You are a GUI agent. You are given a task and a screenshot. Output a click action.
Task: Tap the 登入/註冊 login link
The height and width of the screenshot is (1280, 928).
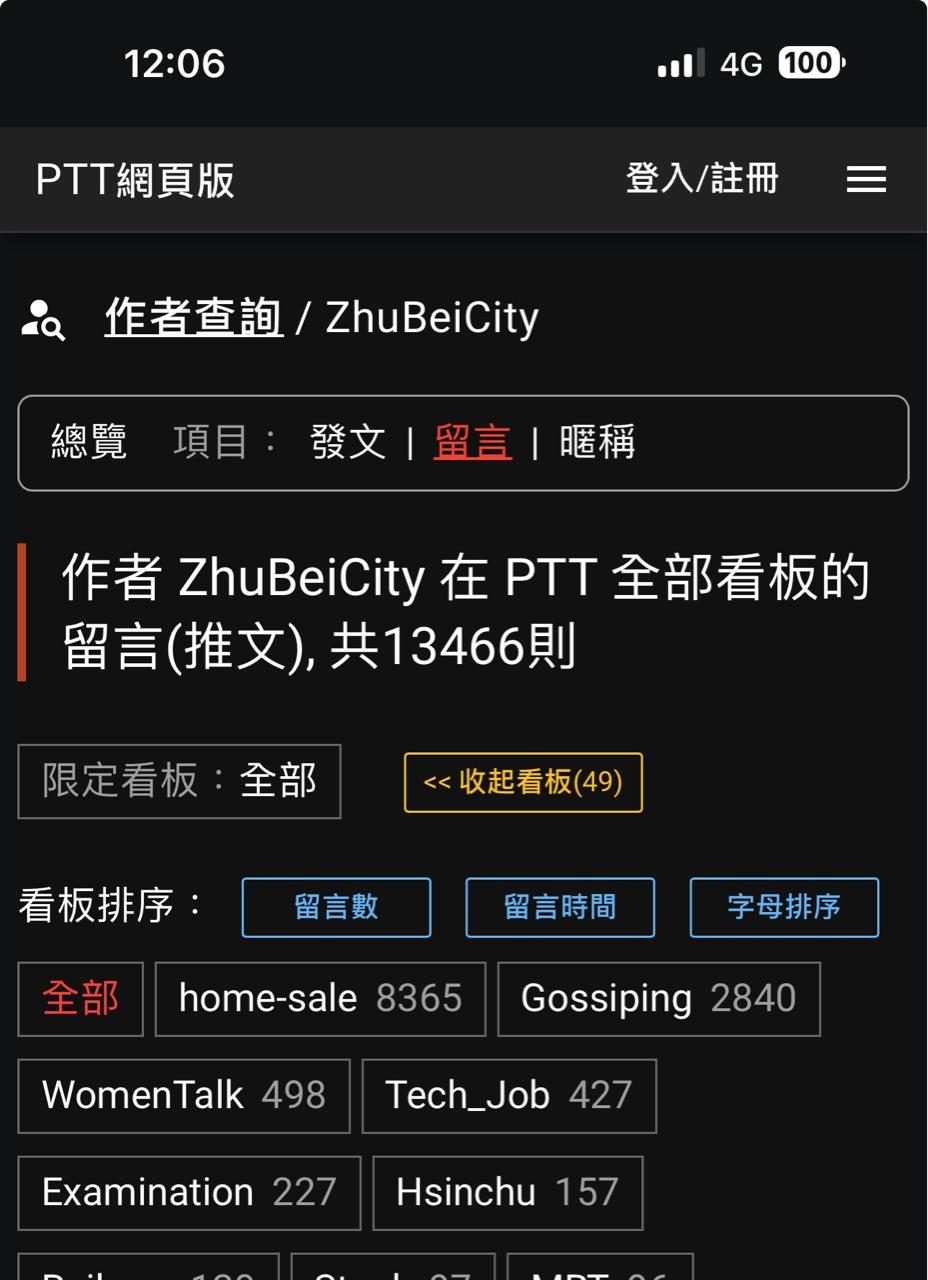pyautogui.click(x=702, y=180)
